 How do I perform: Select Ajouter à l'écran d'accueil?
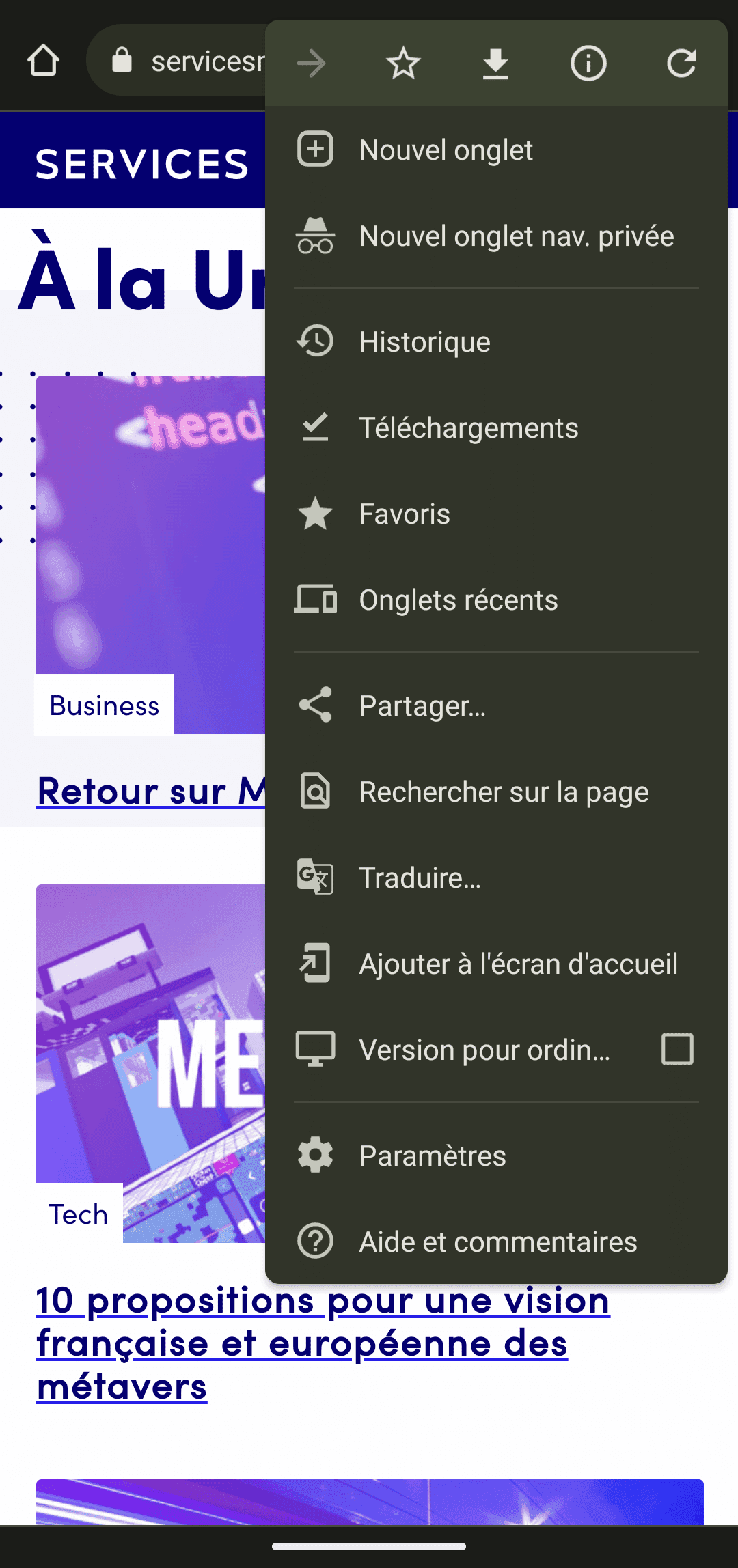click(x=518, y=964)
